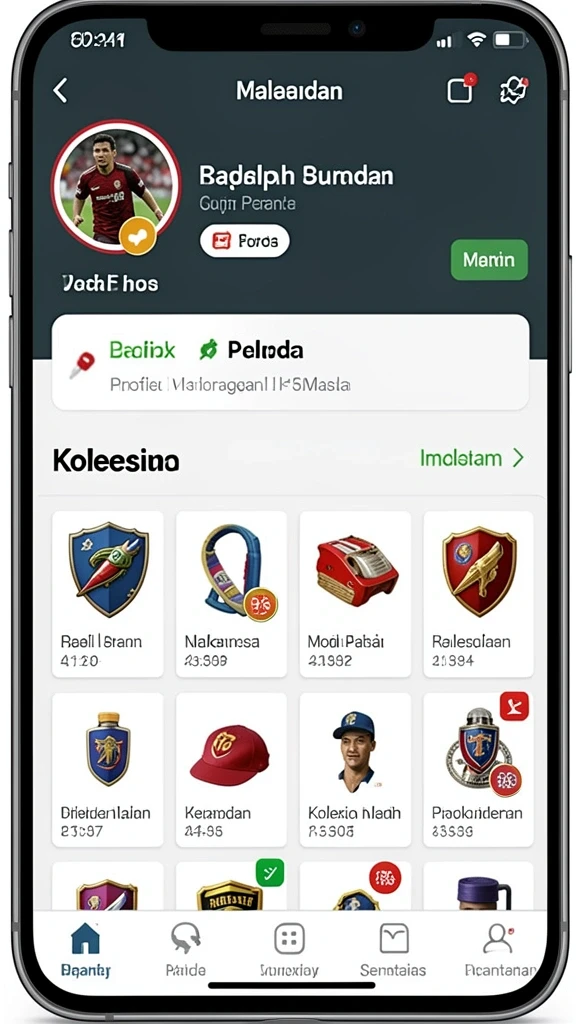This screenshot has width=576, height=1024.
Task: Open the Ralesalaan red shield item
Action: [x=479, y=594]
